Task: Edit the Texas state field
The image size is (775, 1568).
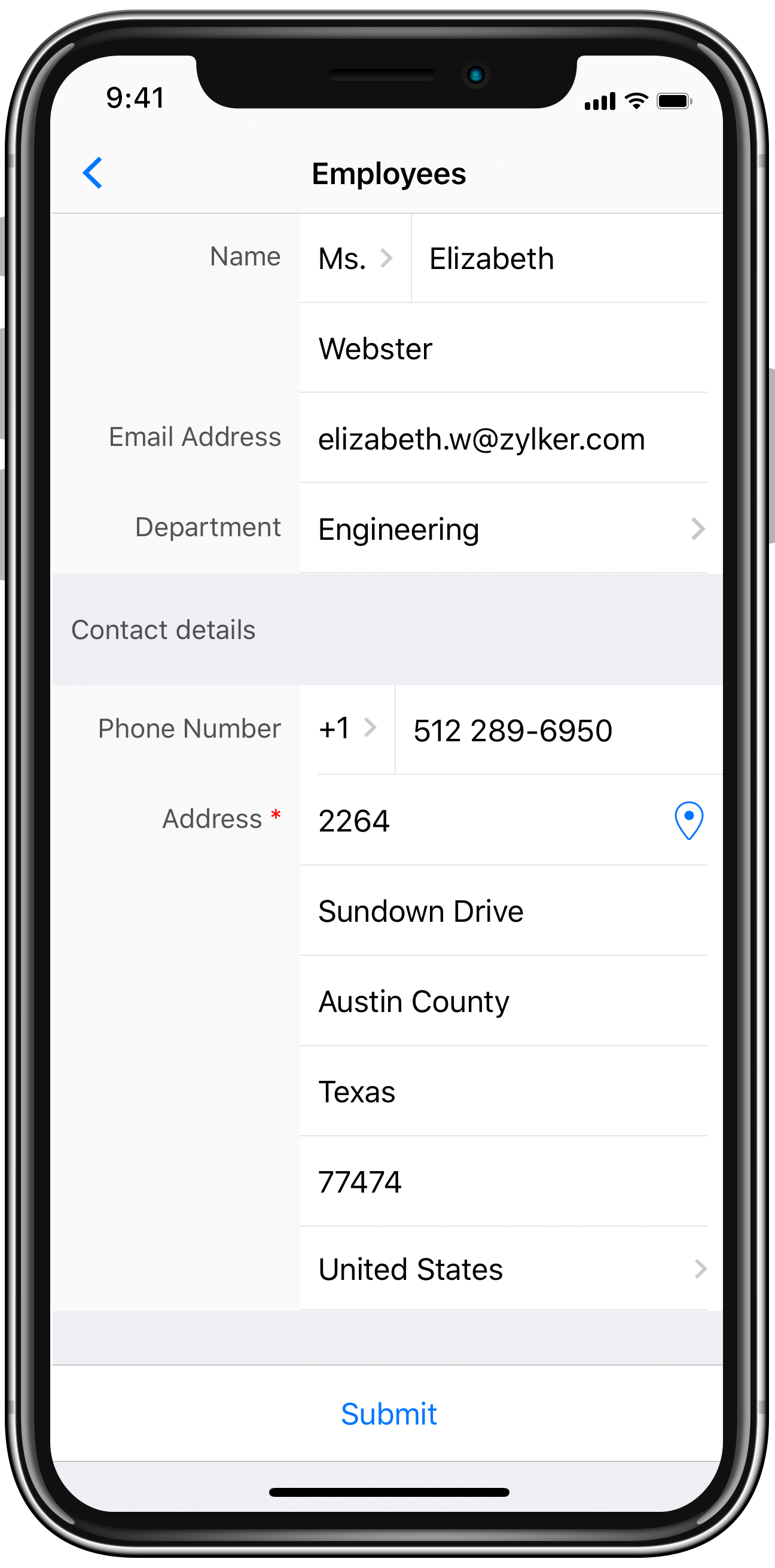Action: coord(502,1092)
